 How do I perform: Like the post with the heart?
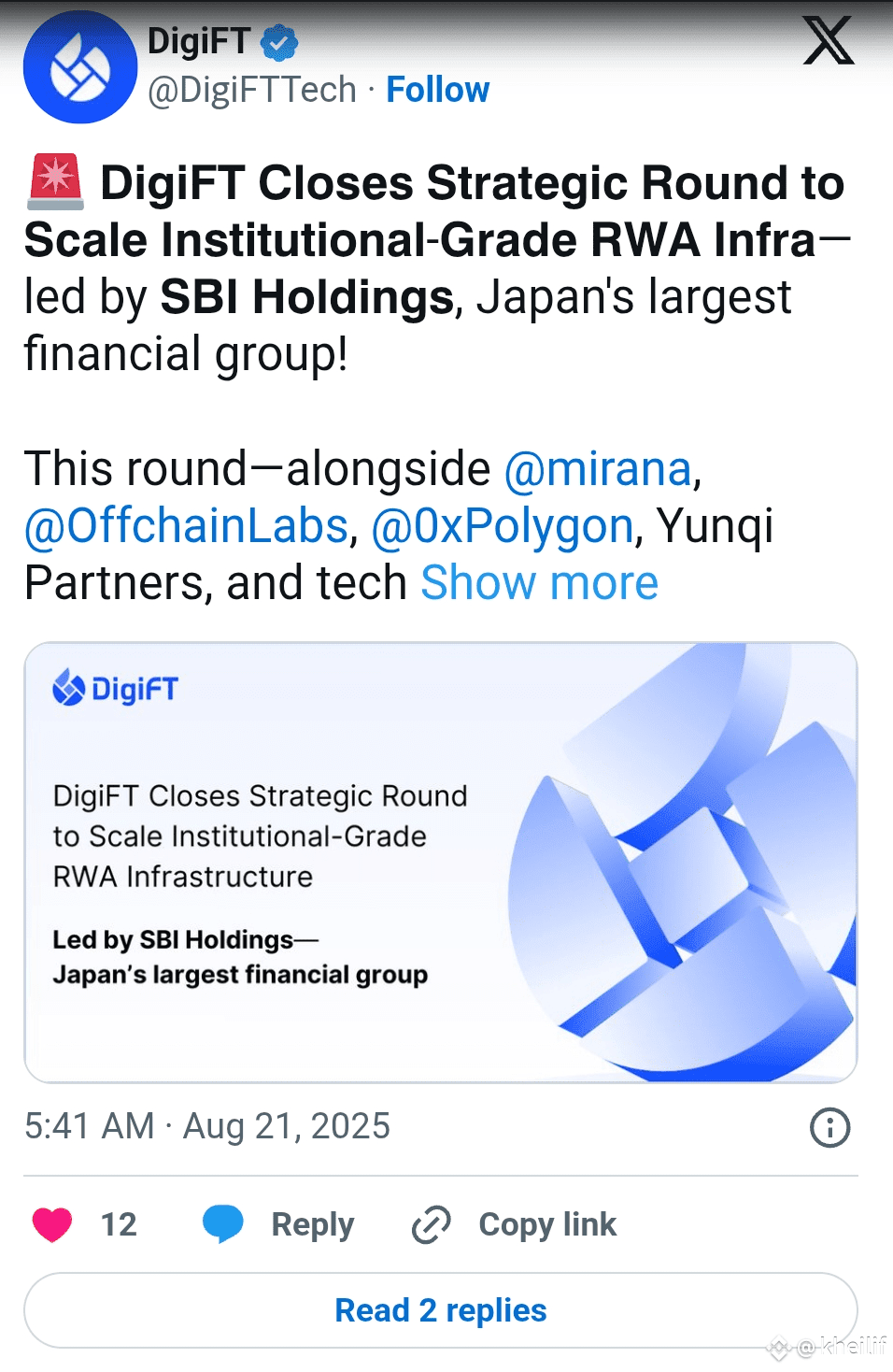pyautogui.click(x=52, y=1224)
